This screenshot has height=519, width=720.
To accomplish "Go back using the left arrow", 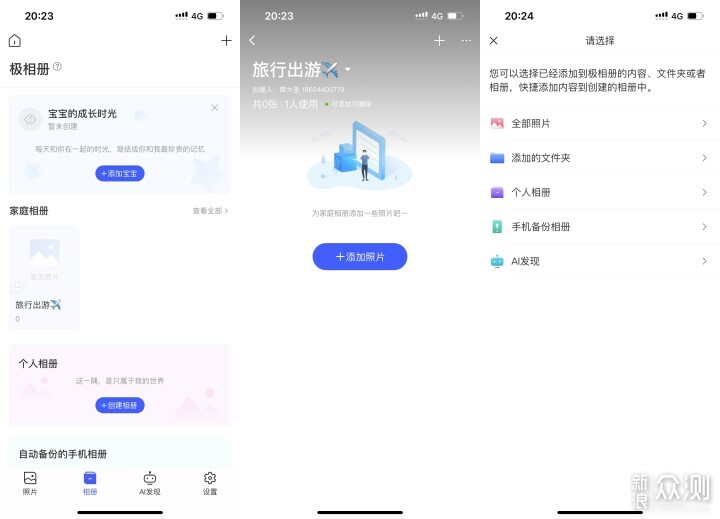I will [252, 41].
